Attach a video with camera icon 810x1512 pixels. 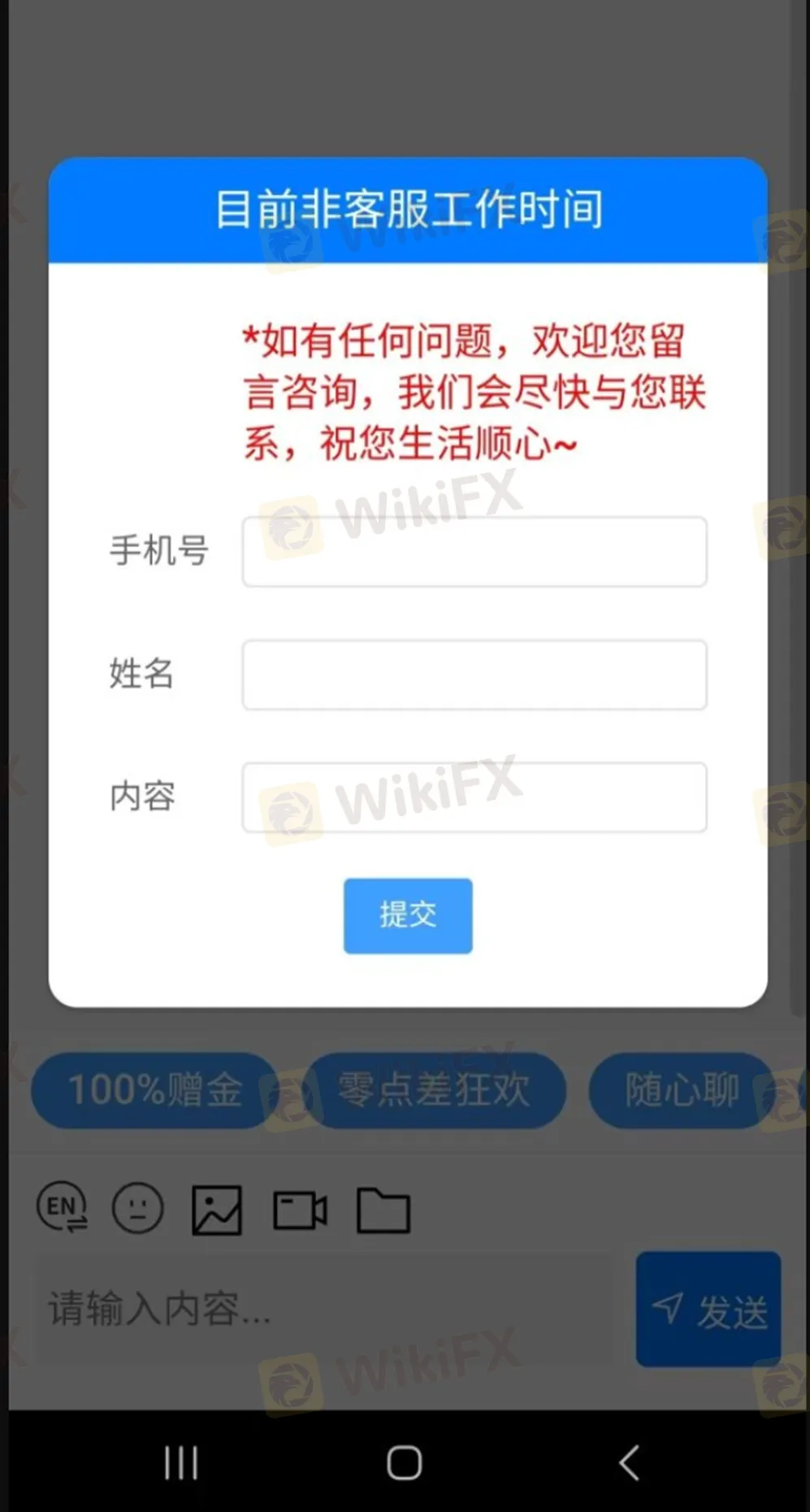coord(300,1210)
